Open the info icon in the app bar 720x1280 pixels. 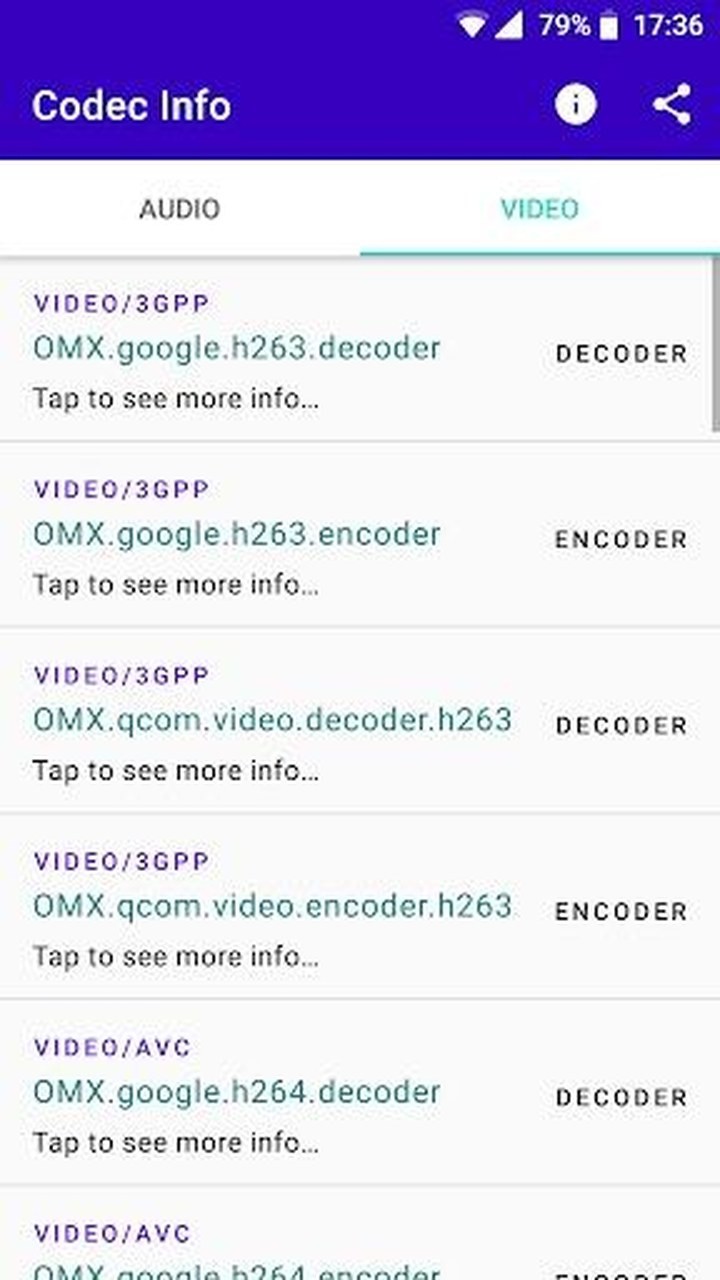(x=576, y=105)
